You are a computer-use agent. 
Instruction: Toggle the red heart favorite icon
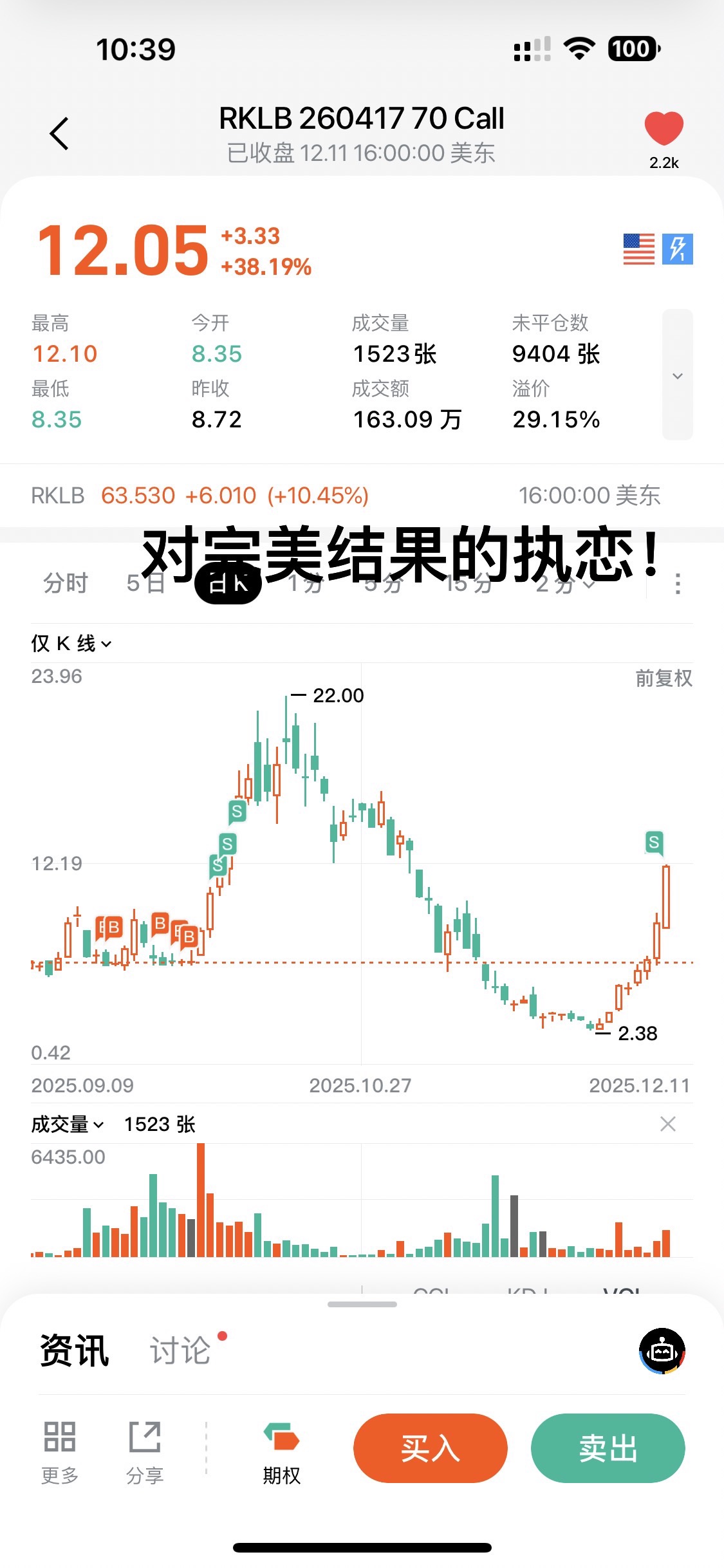[x=664, y=128]
